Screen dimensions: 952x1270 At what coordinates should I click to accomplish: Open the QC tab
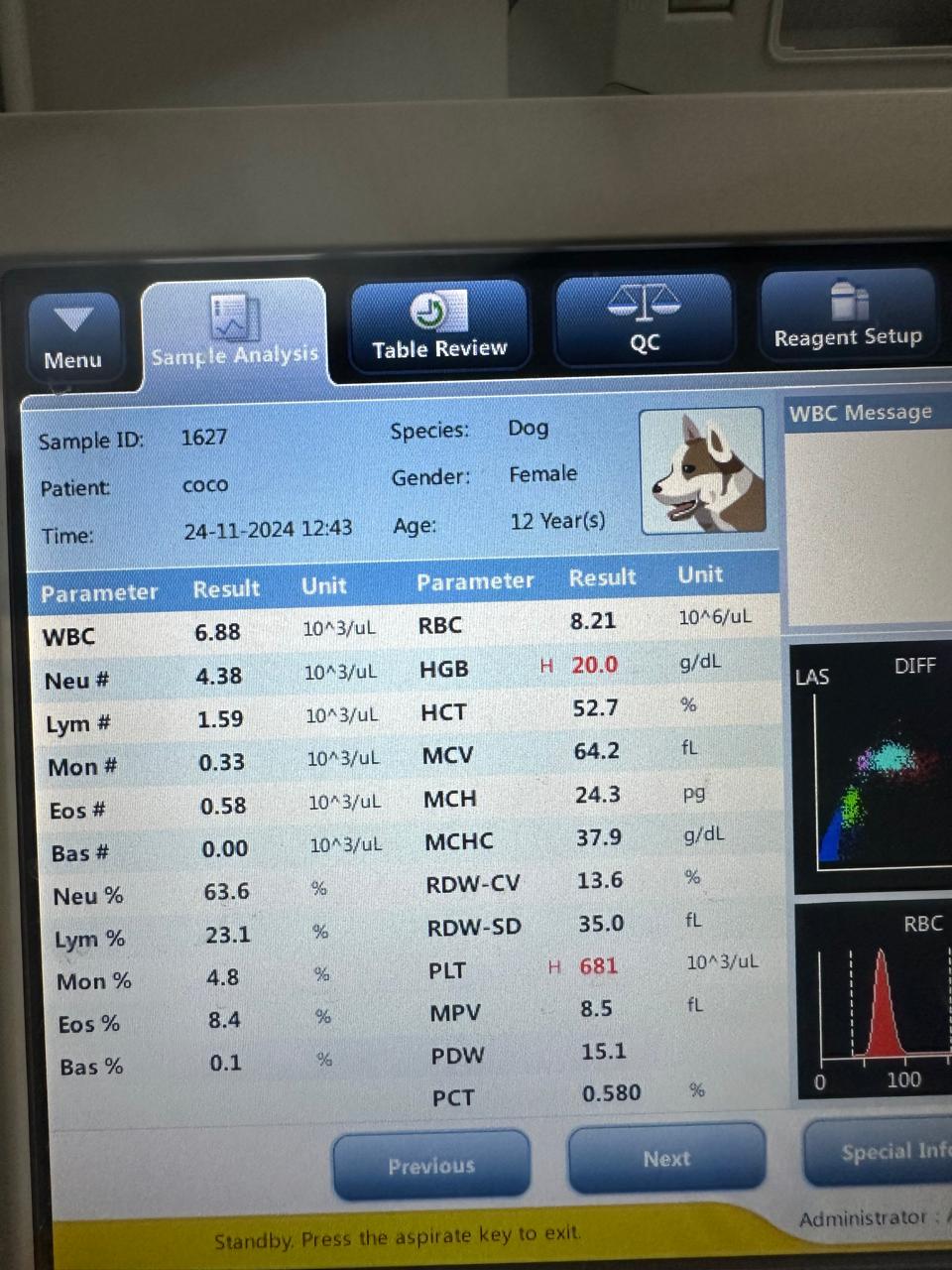(644, 319)
